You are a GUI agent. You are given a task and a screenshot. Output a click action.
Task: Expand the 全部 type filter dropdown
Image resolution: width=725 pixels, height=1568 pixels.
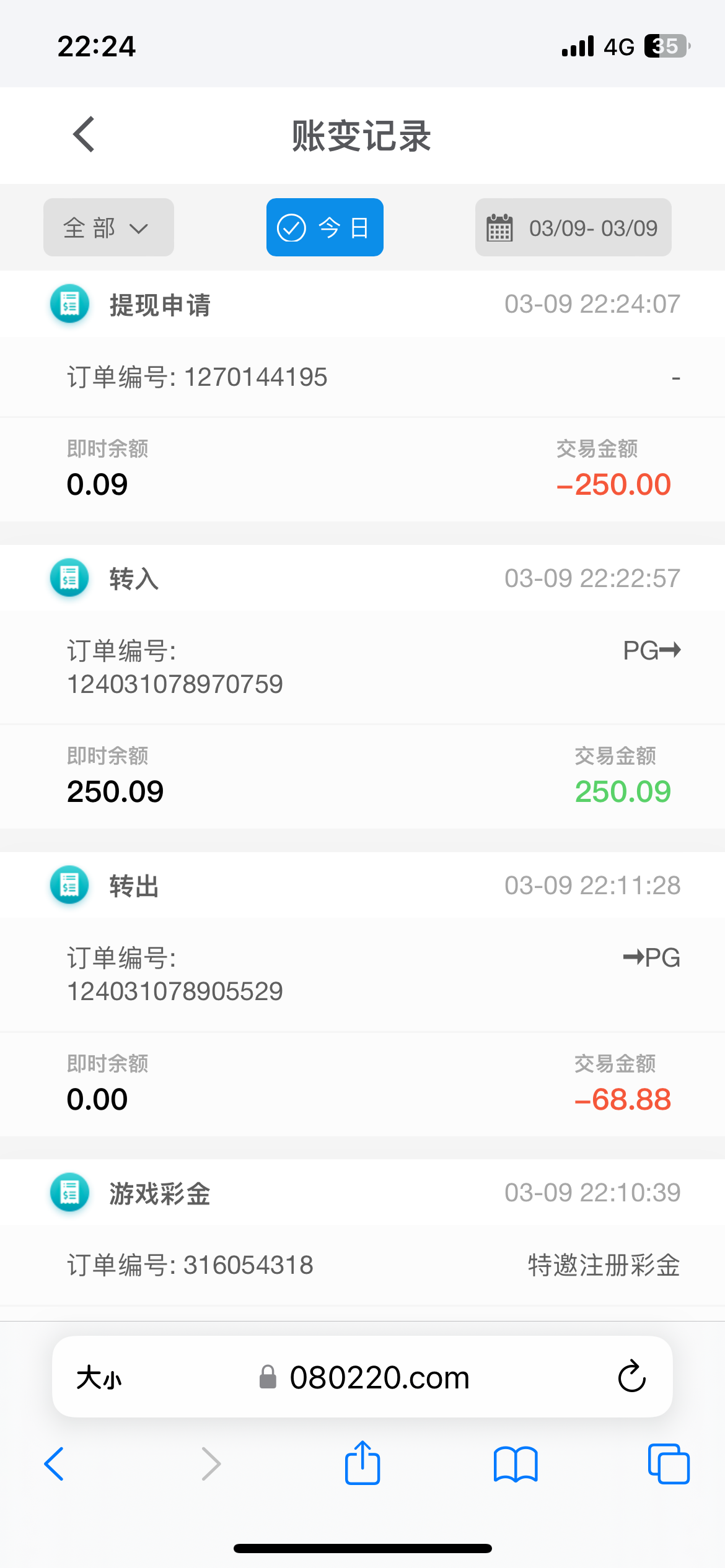click(108, 227)
